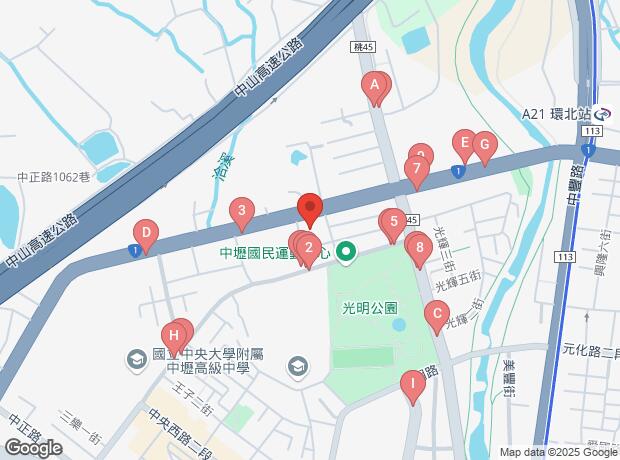This screenshot has height=460, width=620.
Task: Select the marker numbered 7
Action: click(417, 170)
